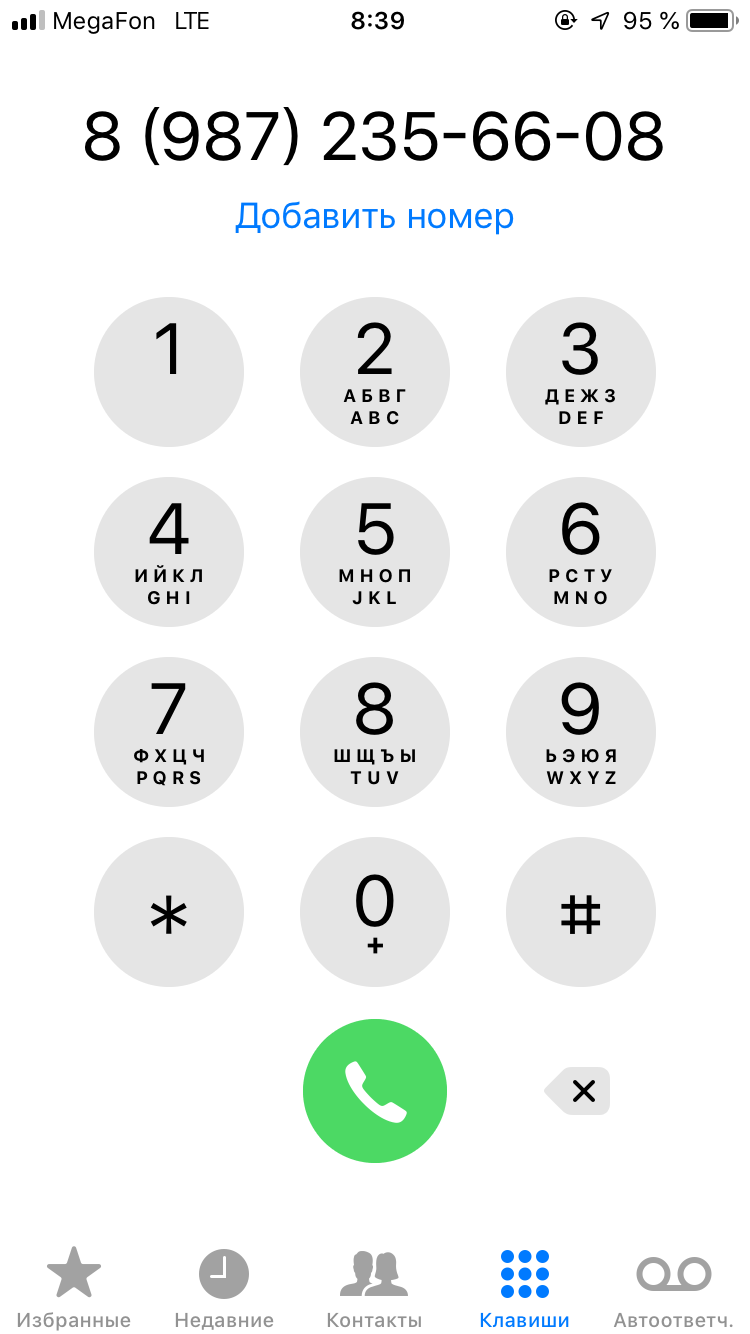Hit the 9 key on keypad

click(581, 732)
